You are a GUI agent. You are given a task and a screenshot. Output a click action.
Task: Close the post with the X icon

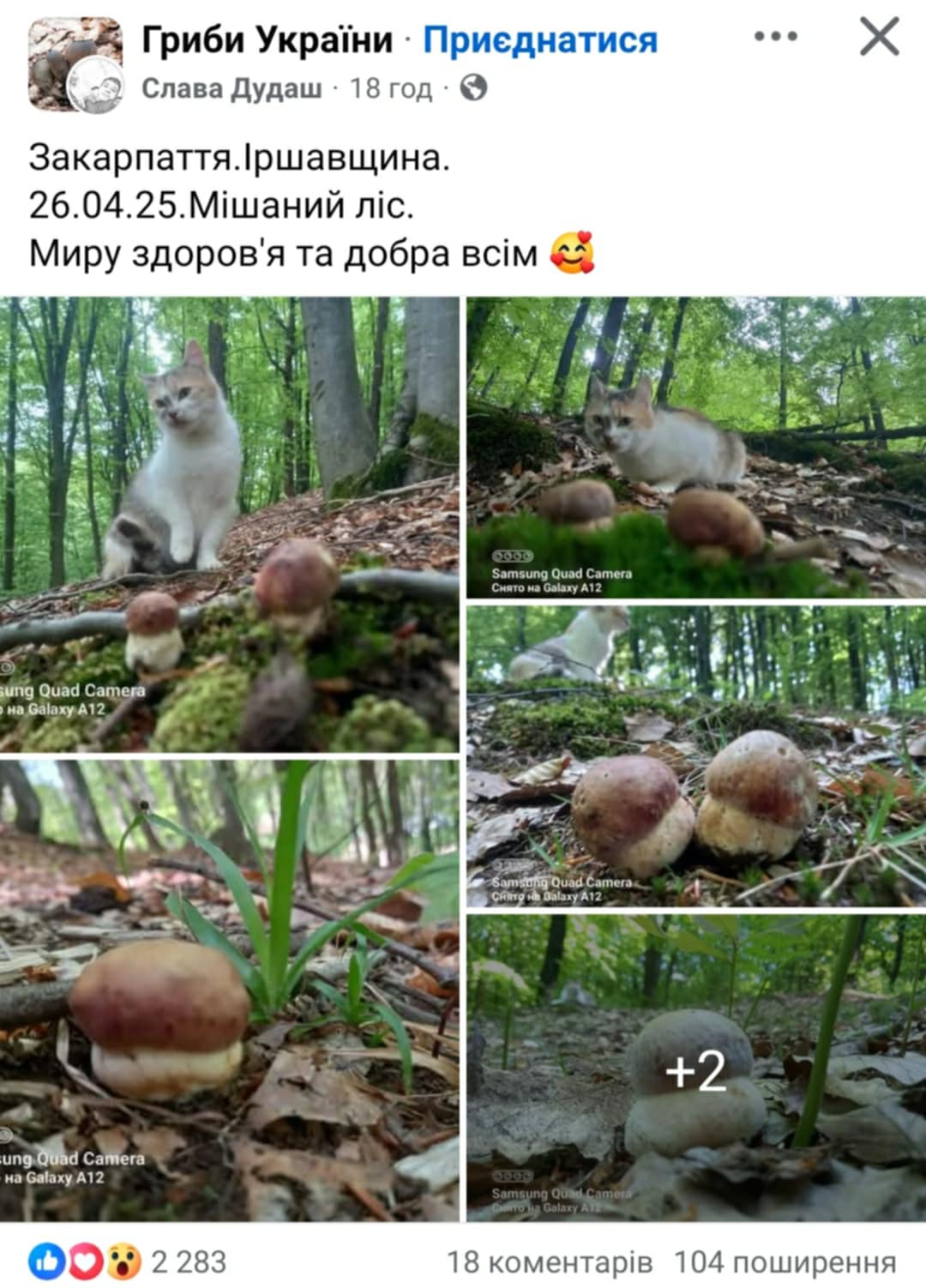tap(879, 37)
